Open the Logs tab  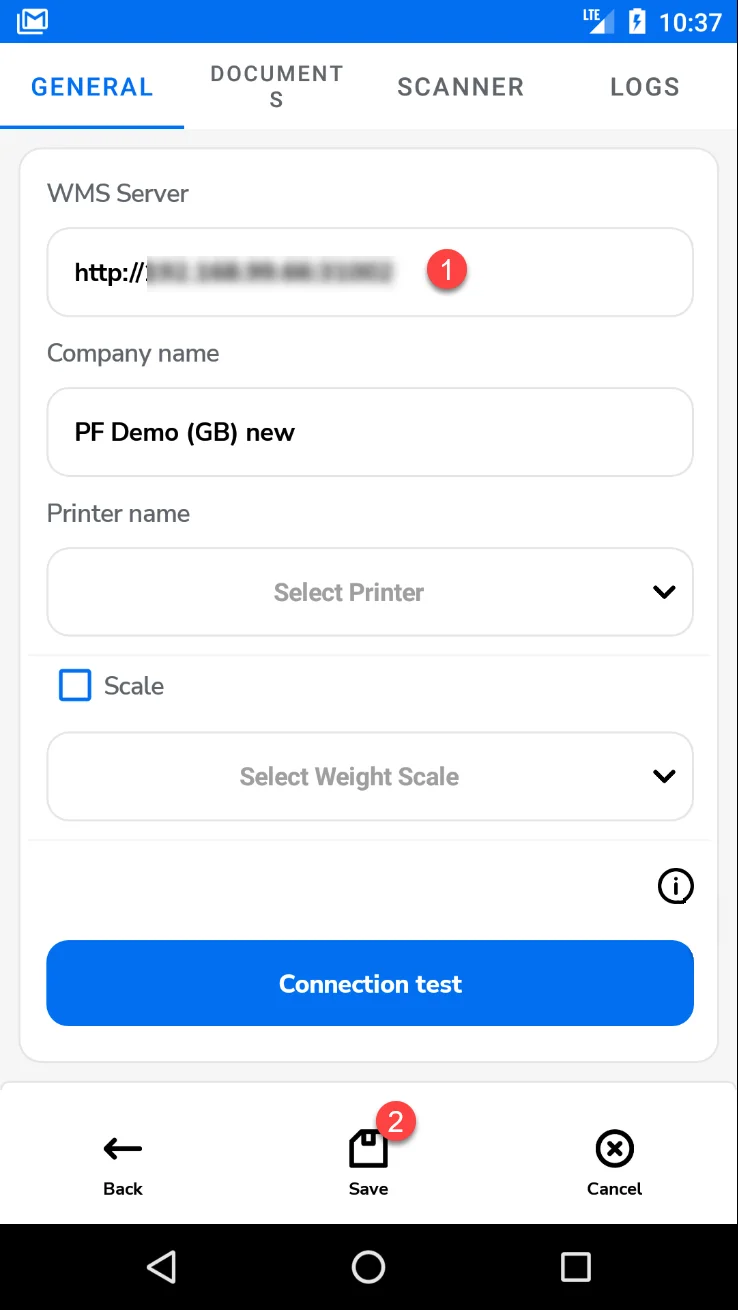645,87
